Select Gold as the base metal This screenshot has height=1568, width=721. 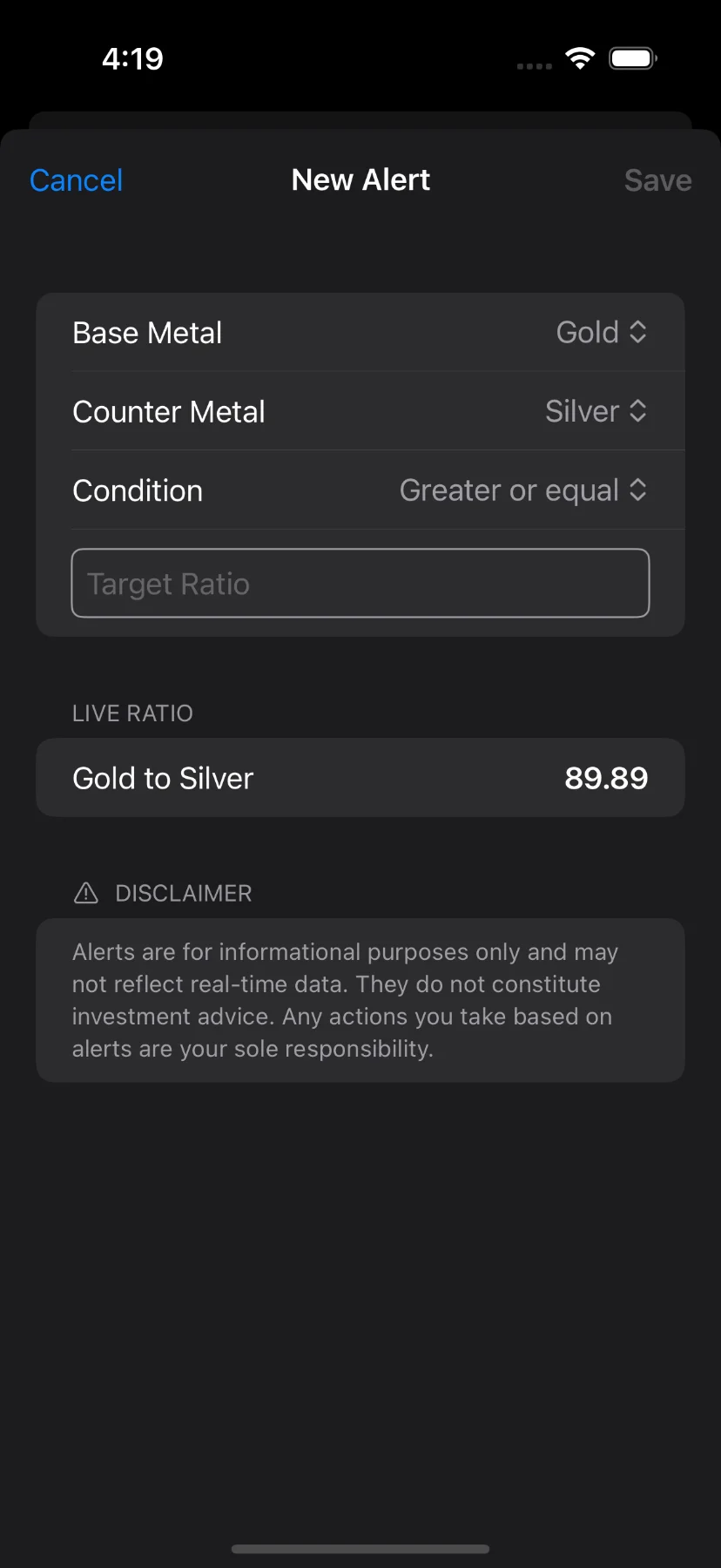[587, 332]
